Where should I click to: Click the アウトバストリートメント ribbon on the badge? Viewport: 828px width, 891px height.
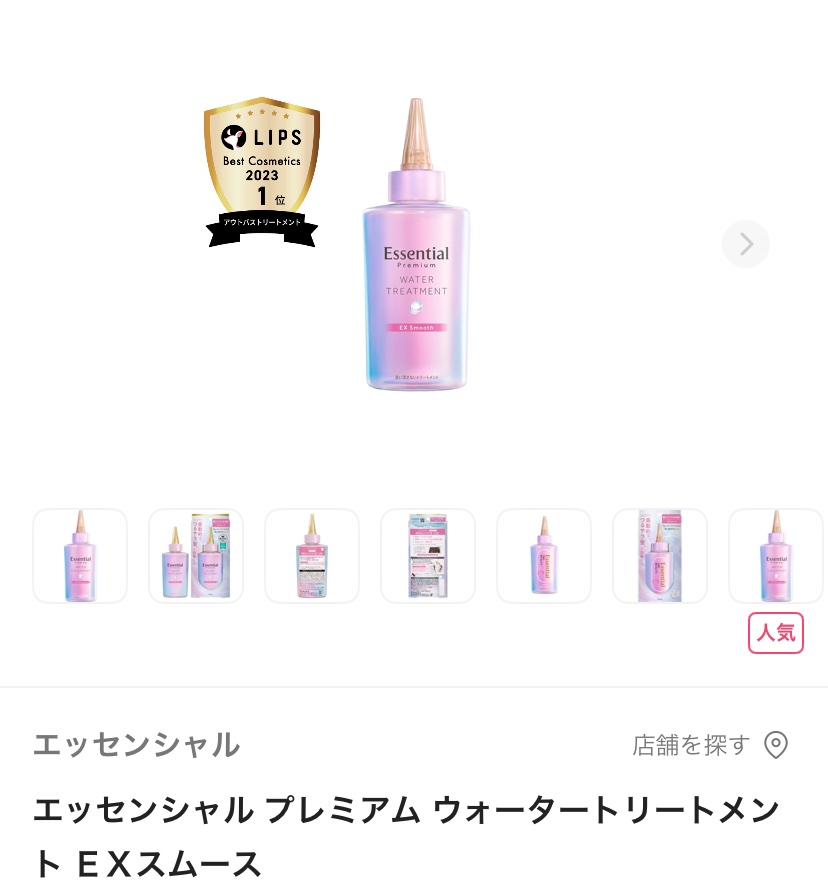point(262,223)
